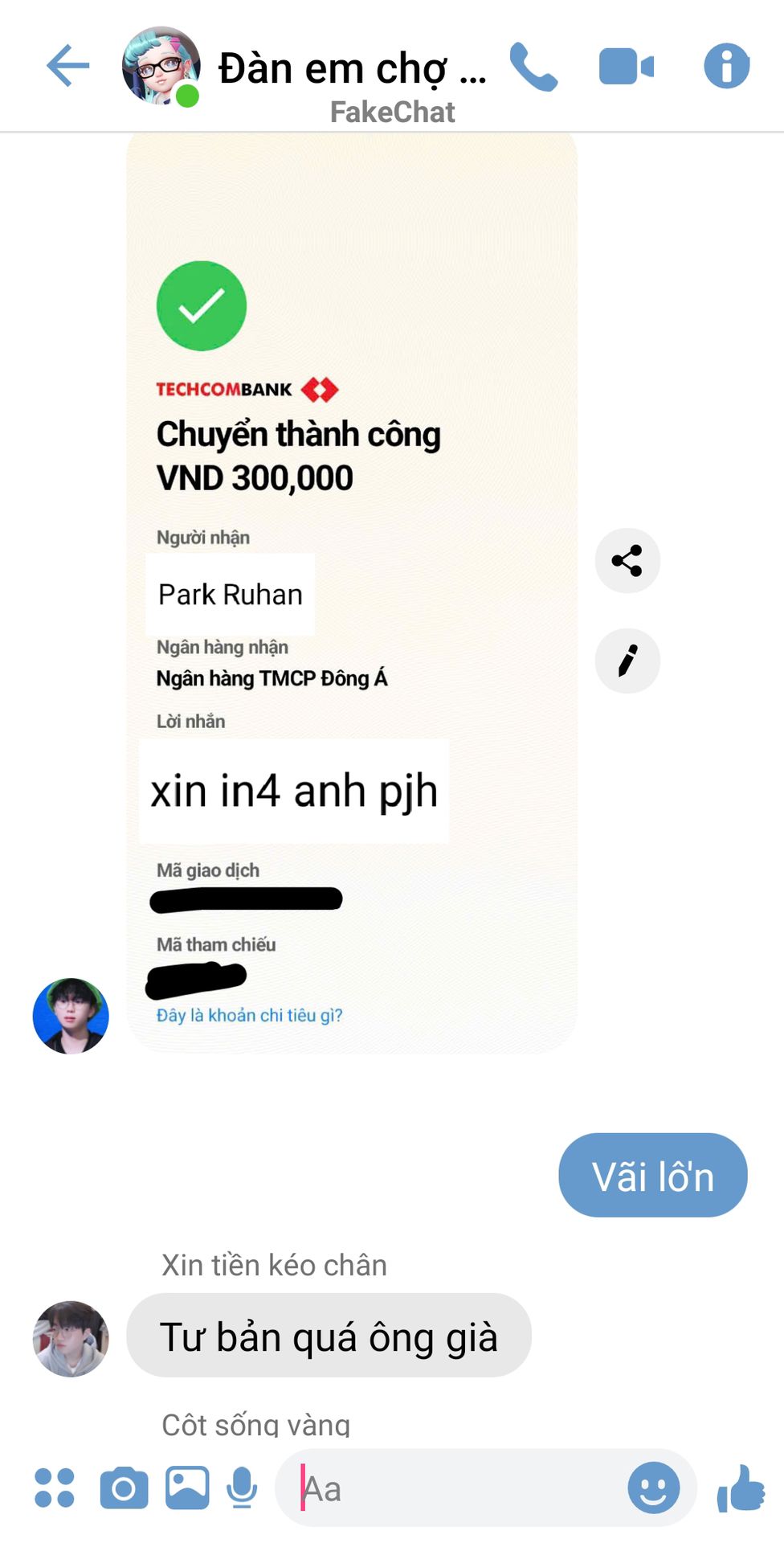
Task: Edit the transfer image with pencil
Action: click(x=627, y=661)
